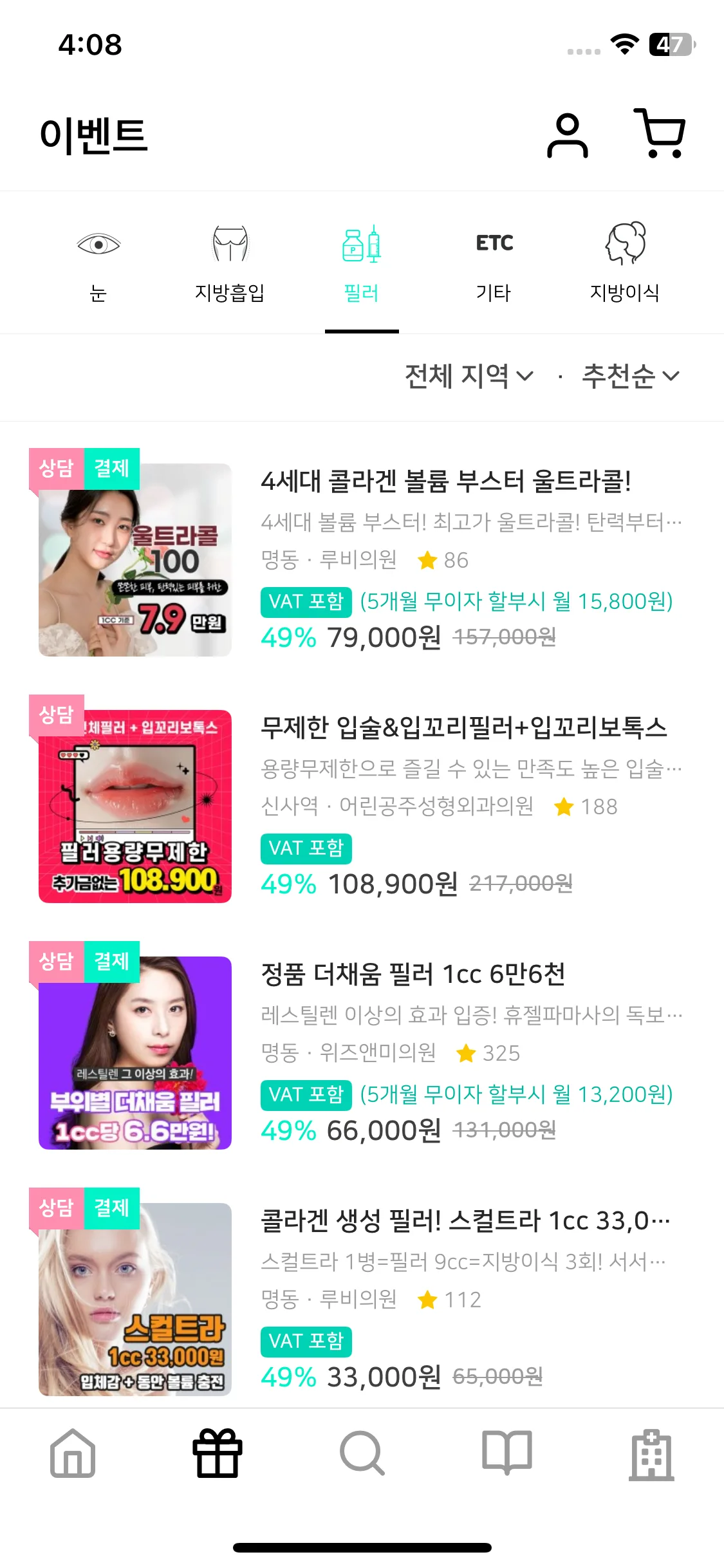Open the hospital tab in bottom bar
Image resolution: width=724 pixels, height=1568 pixels.
651,1453
